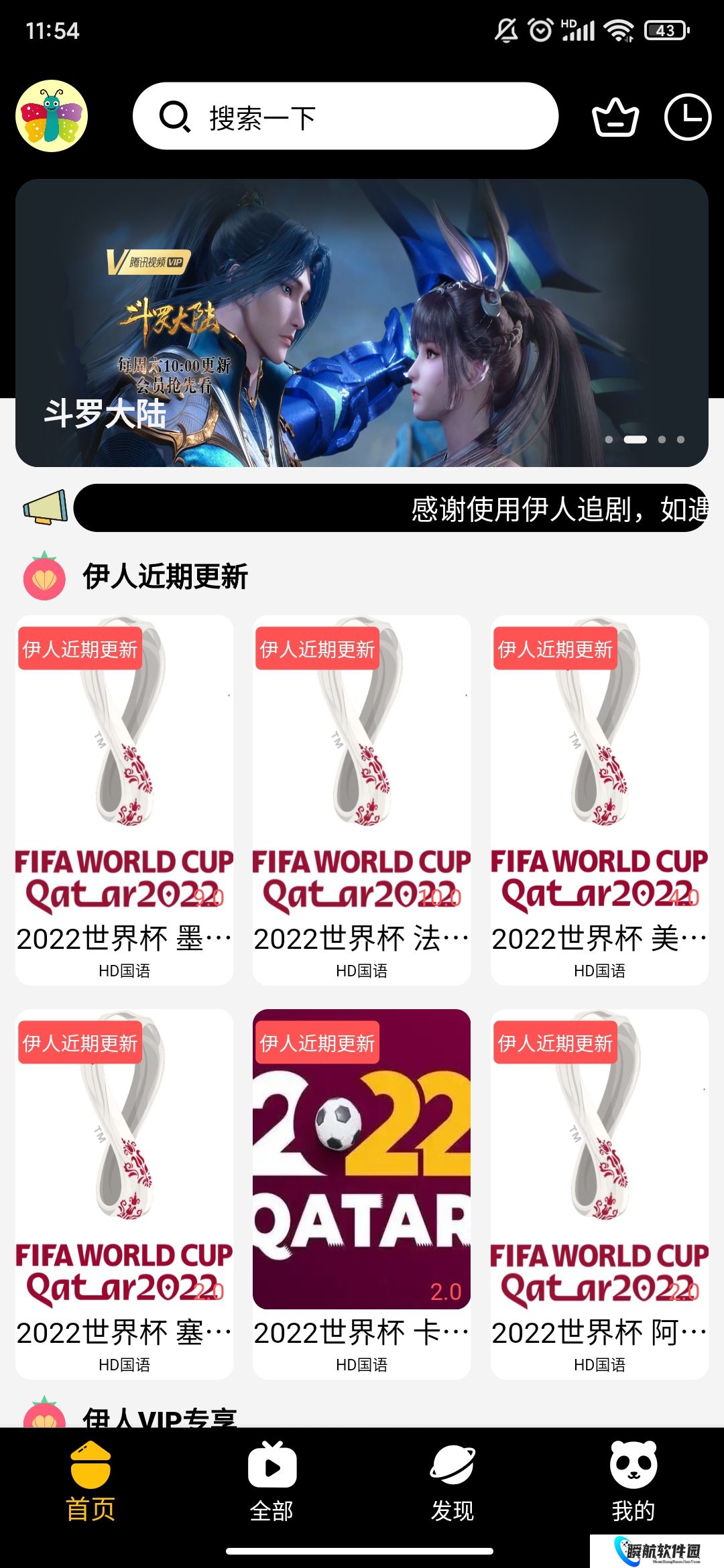Open the 2022世界杯 塞… card
Image resolution: width=724 pixels, height=1568 pixels.
[x=125, y=1193]
